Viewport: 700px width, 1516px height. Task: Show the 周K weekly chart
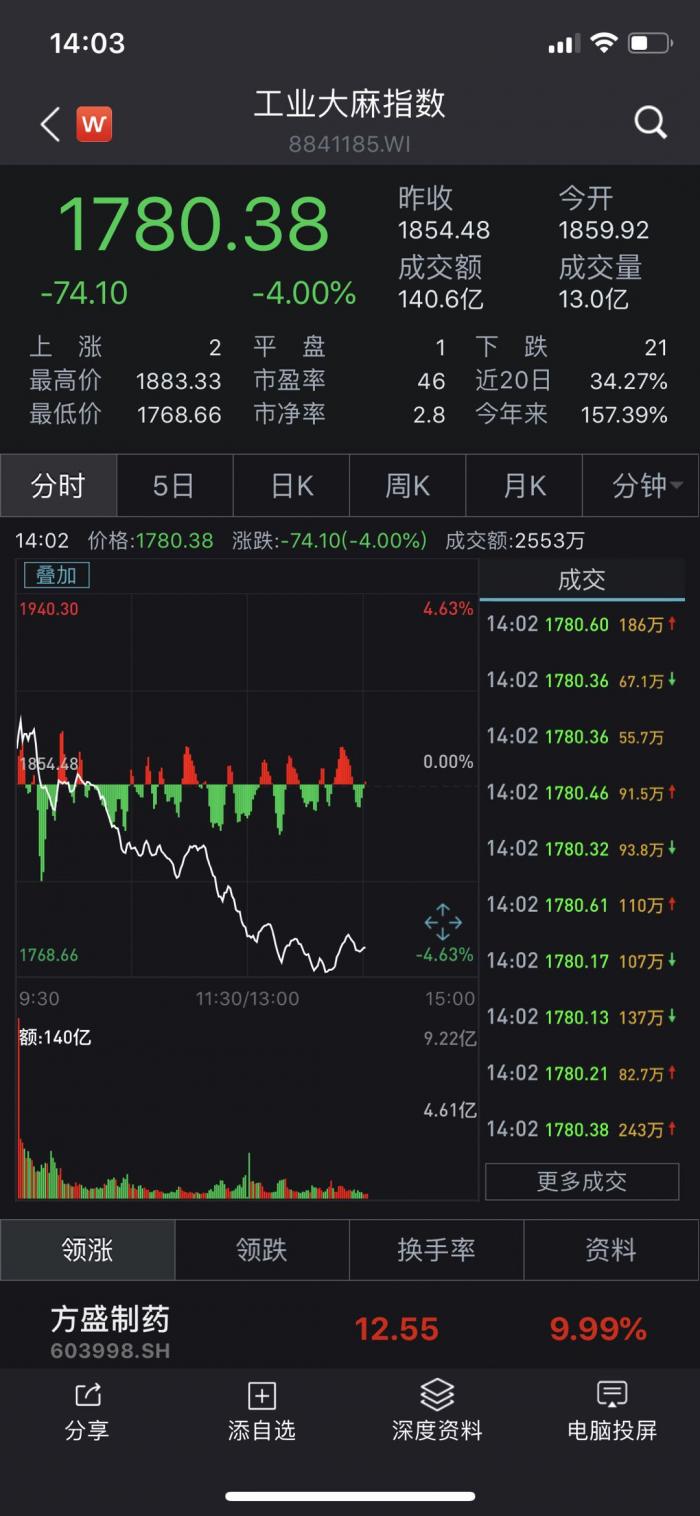[407, 486]
